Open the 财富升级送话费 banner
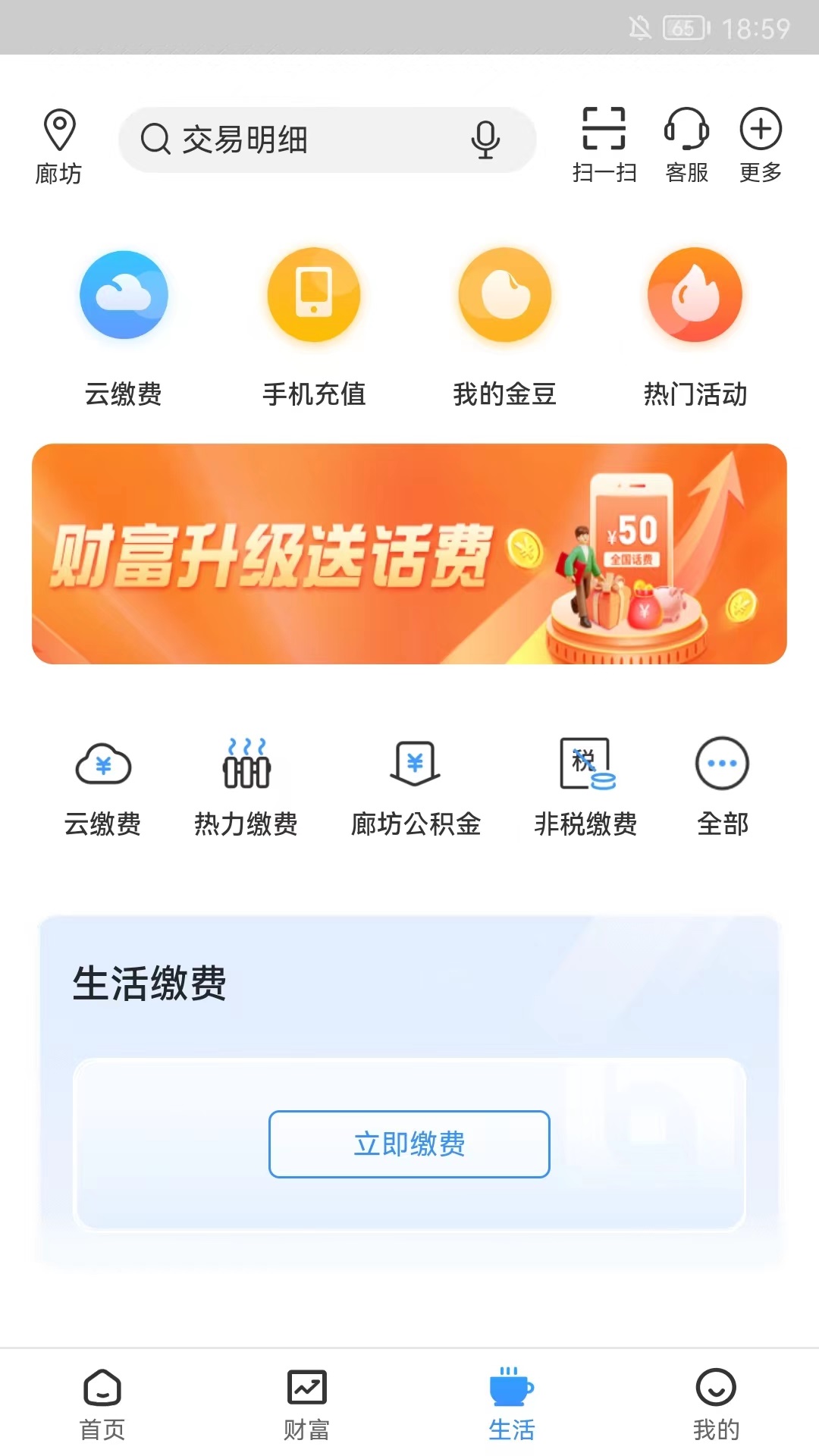819x1456 pixels. click(409, 554)
